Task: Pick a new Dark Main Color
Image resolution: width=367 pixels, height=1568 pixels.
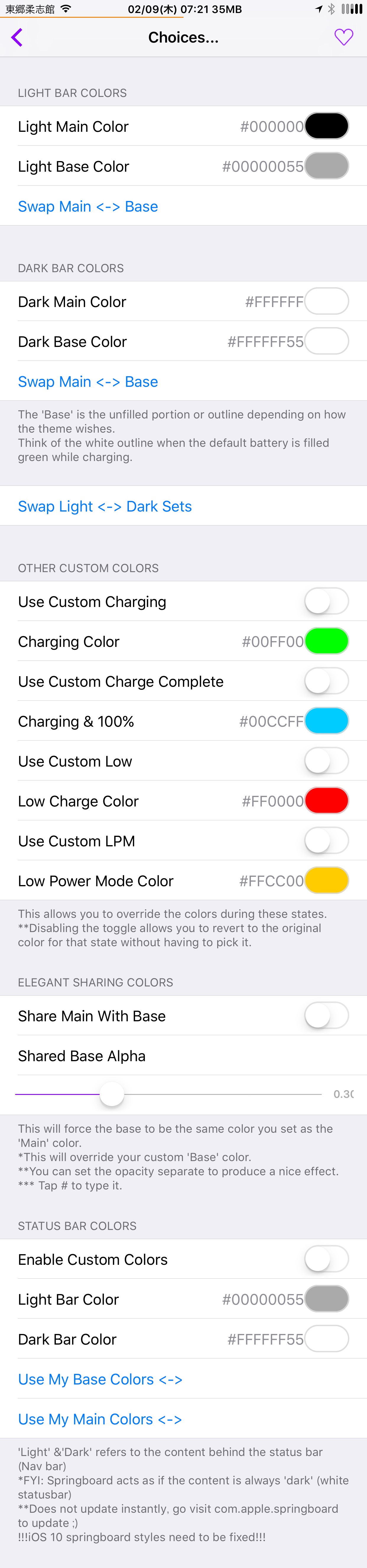Action: click(326, 301)
